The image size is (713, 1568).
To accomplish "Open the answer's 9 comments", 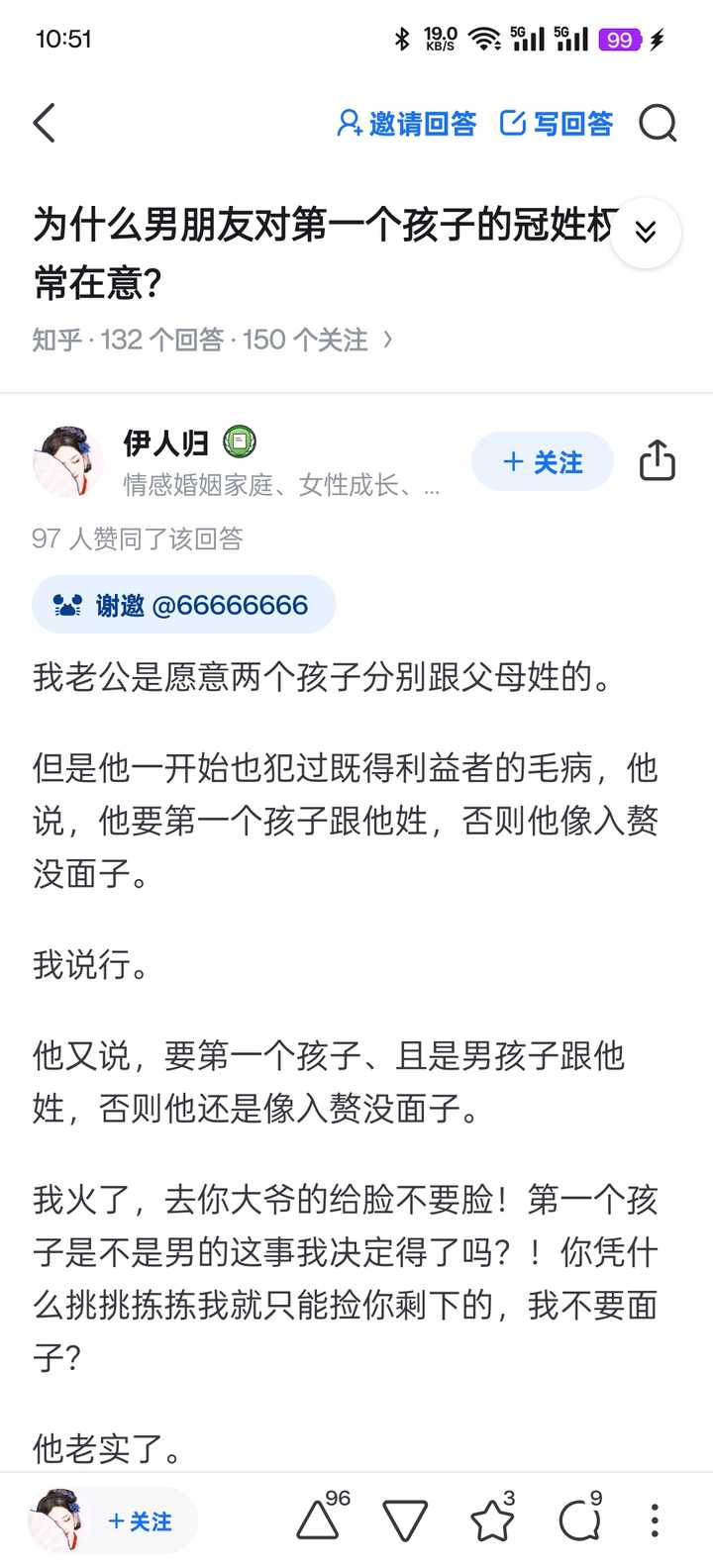I will (579, 1520).
